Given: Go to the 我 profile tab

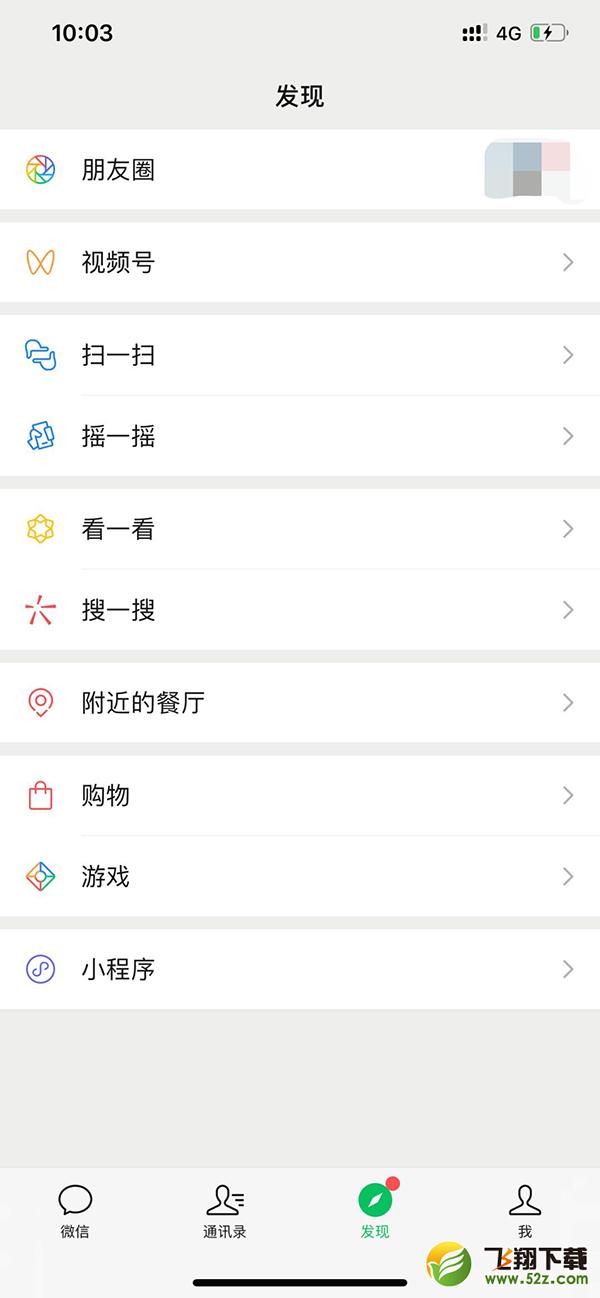Looking at the screenshot, I should (x=525, y=1211).
